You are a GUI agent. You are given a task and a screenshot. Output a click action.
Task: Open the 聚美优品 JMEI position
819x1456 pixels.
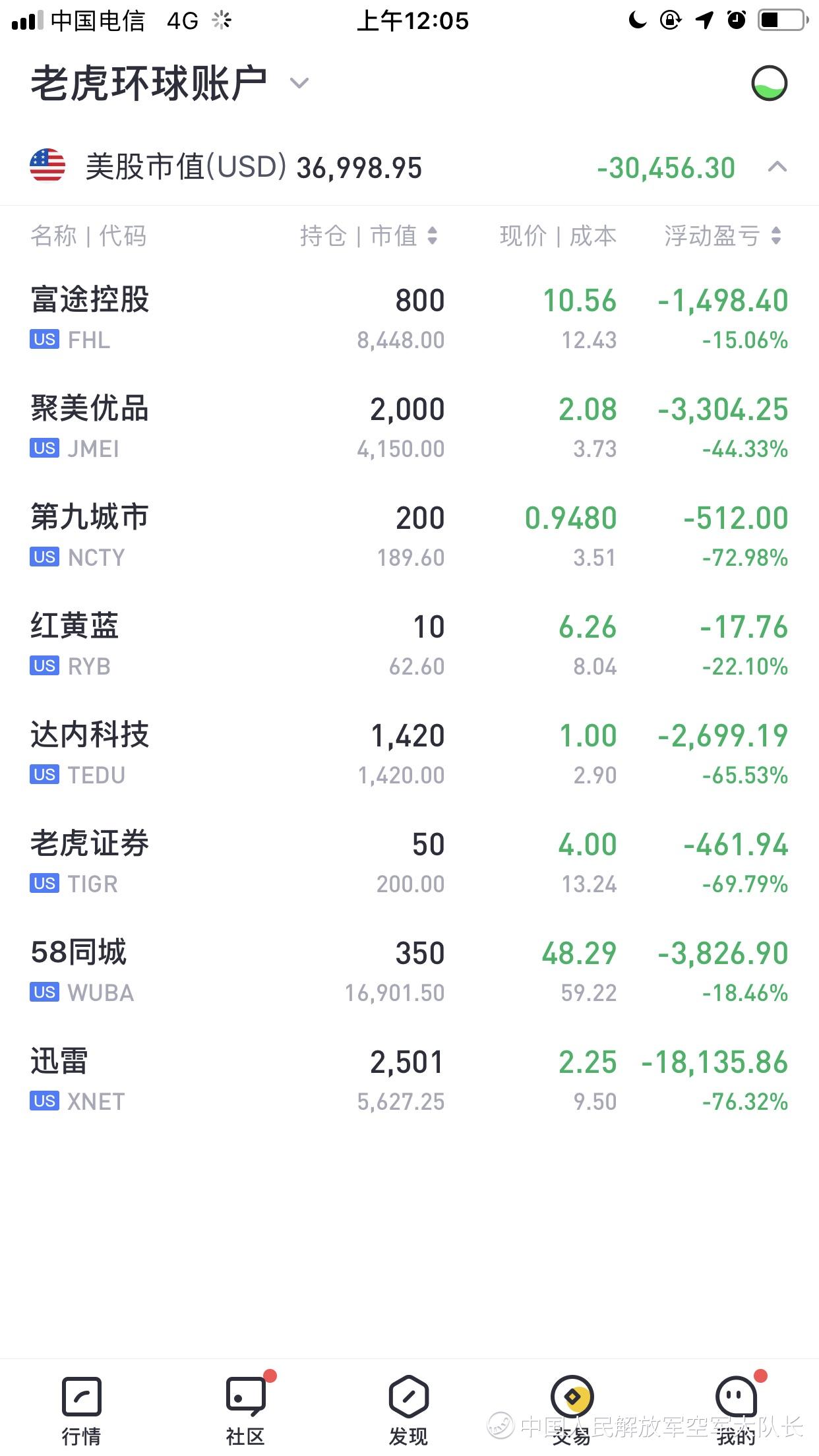coord(409,427)
